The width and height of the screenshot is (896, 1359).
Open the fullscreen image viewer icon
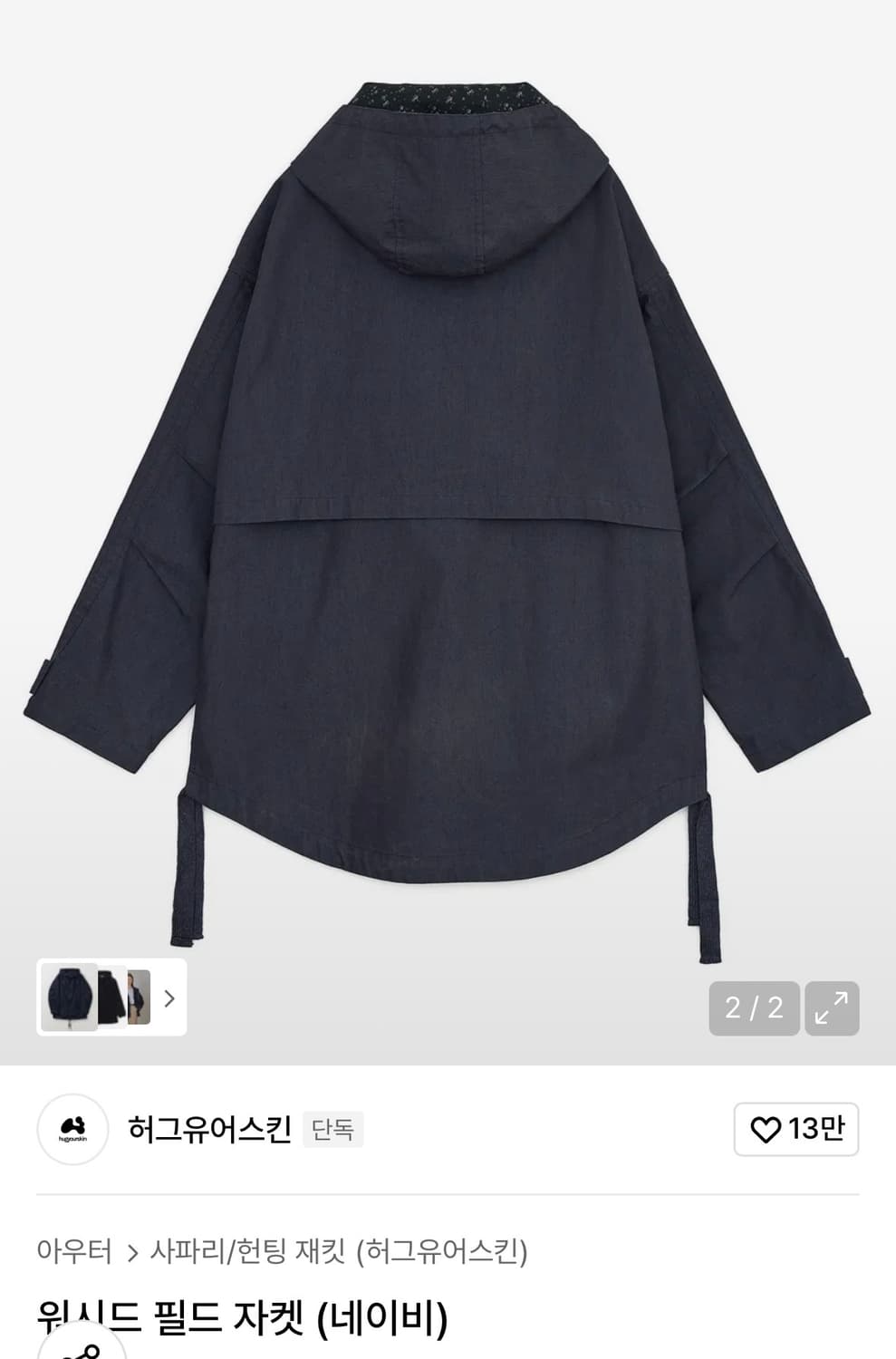tap(831, 1006)
